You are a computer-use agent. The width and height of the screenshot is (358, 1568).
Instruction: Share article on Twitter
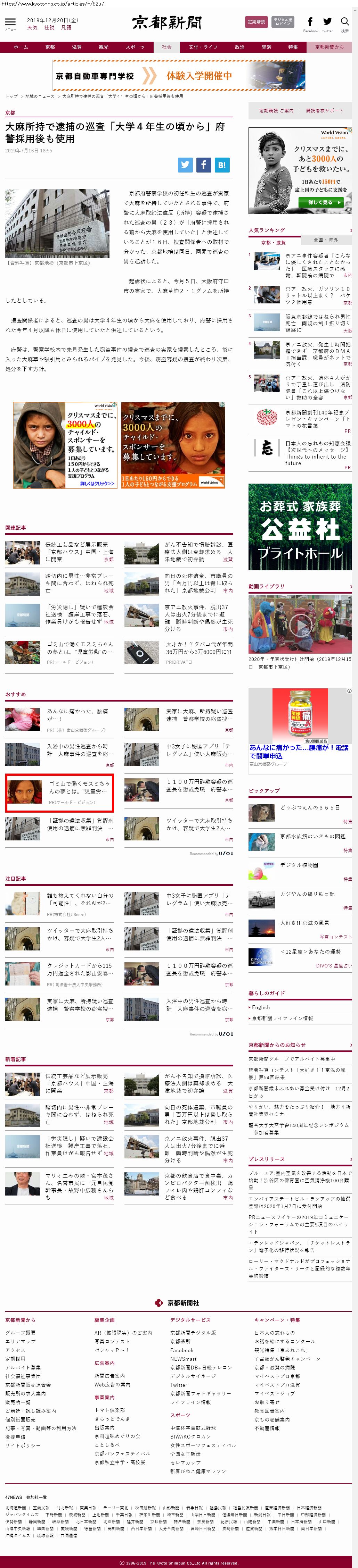185,164
